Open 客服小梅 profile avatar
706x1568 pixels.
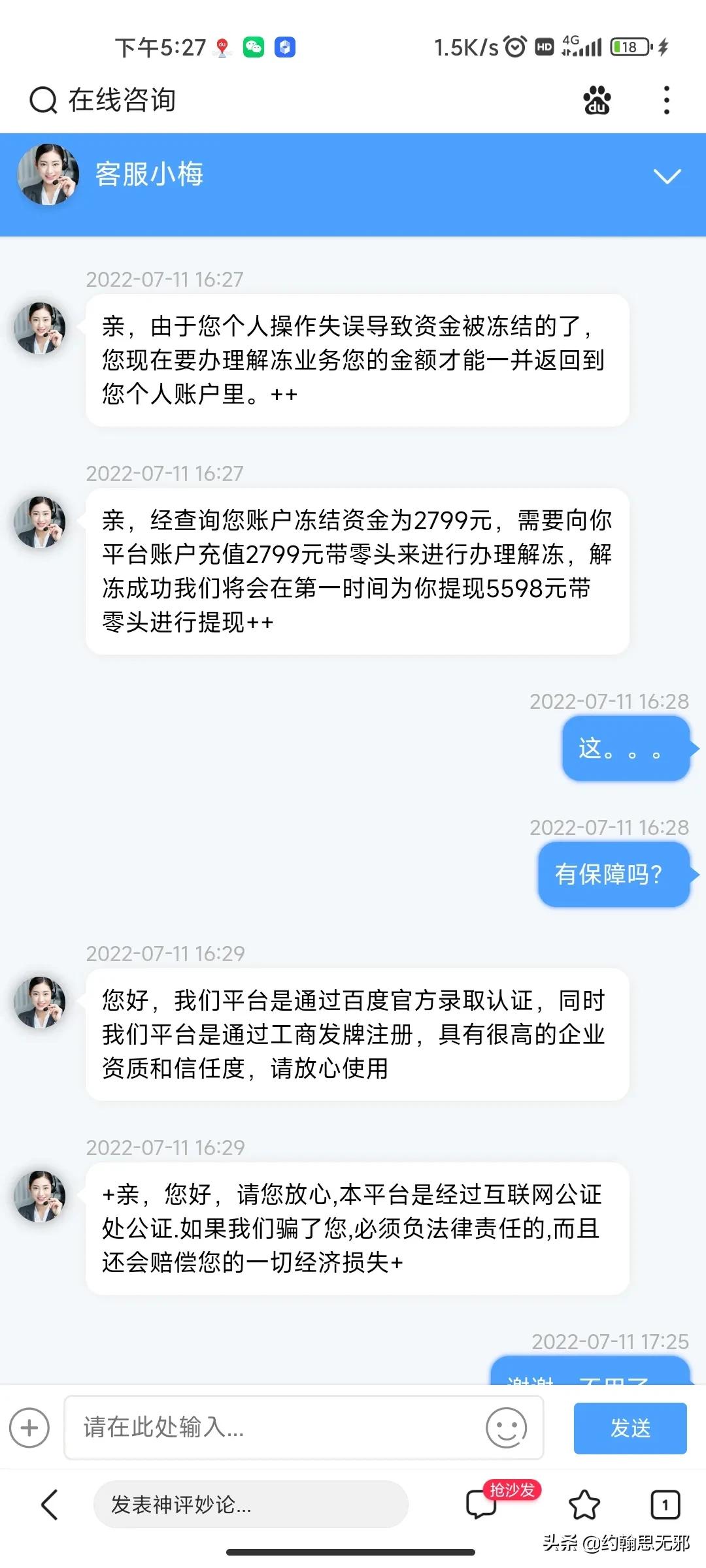(48, 174)
